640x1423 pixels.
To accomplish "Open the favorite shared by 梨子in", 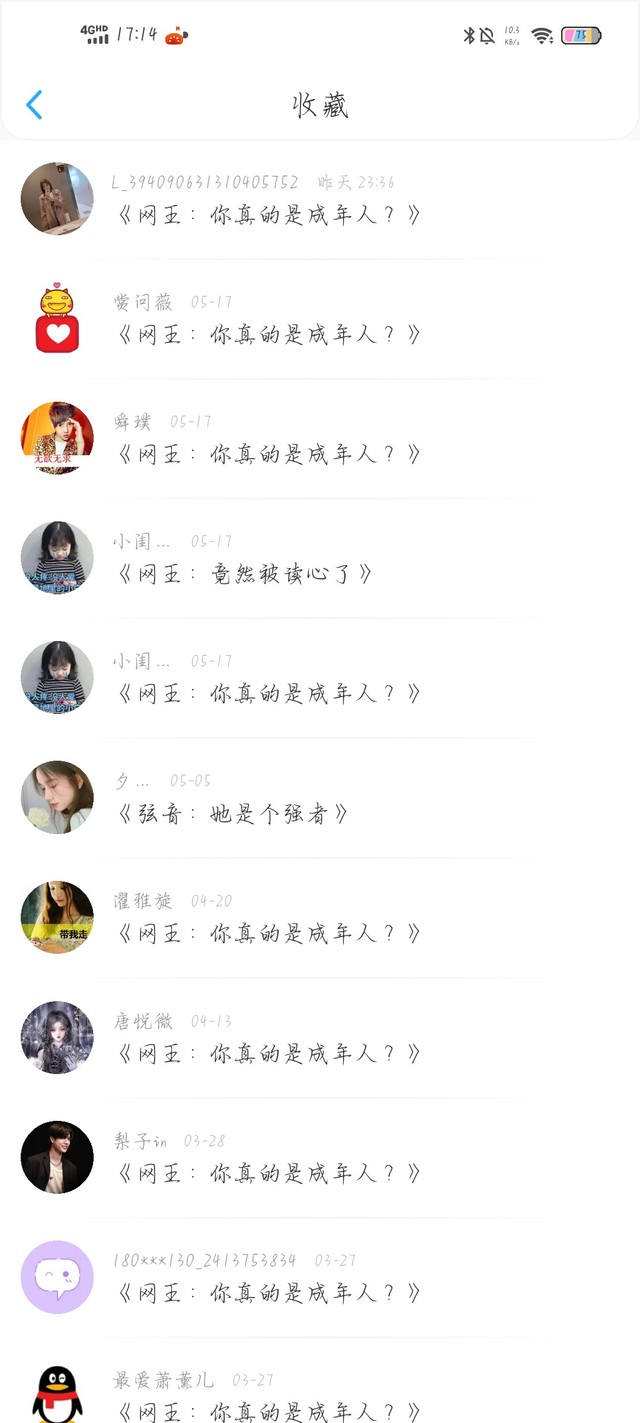I will (320, 1159).
